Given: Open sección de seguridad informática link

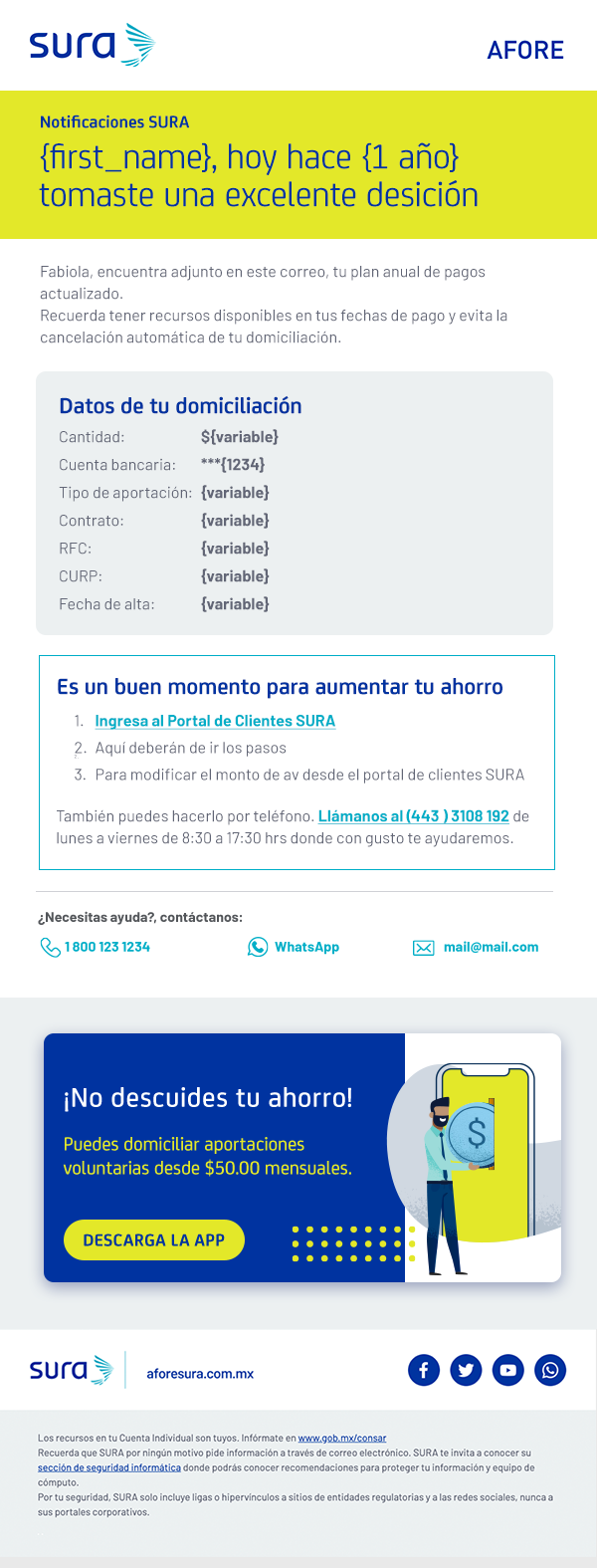Looking at the screenshot, I should tap(109, 1467).
